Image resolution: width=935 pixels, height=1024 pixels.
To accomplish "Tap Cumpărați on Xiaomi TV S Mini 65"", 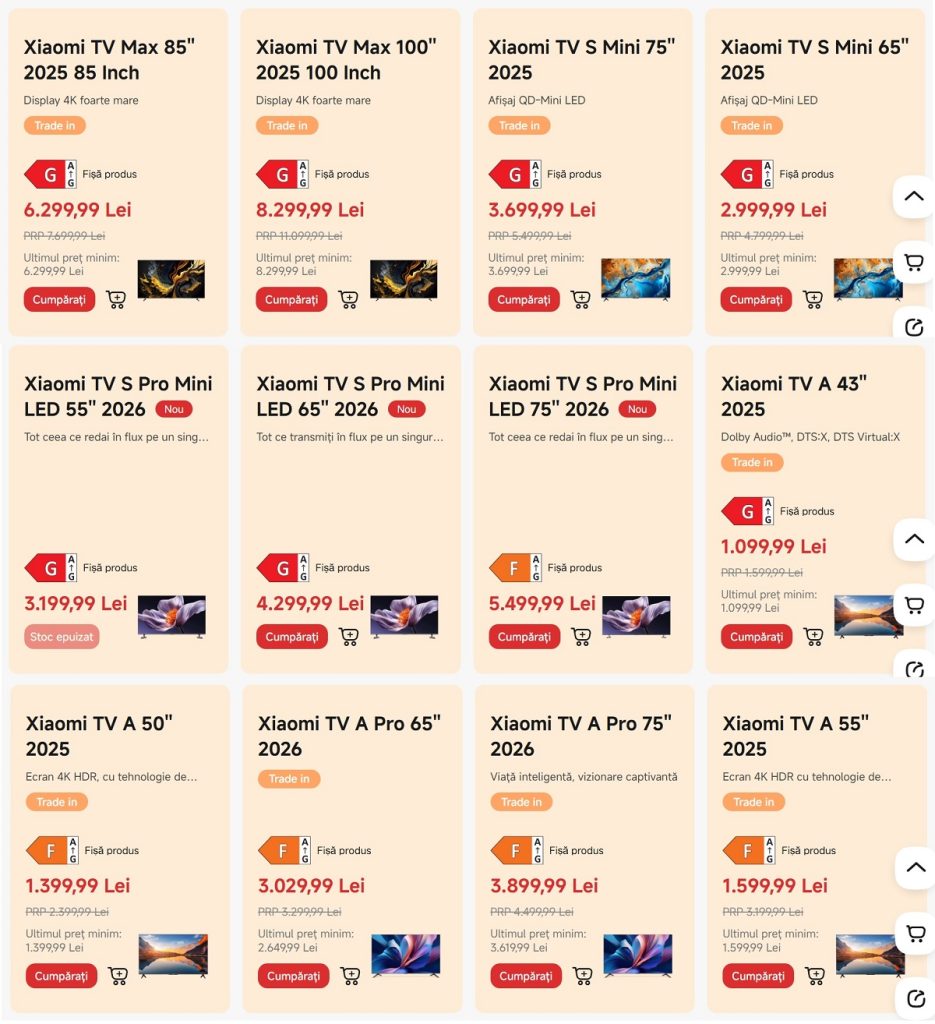I will (x=756, y=299).
